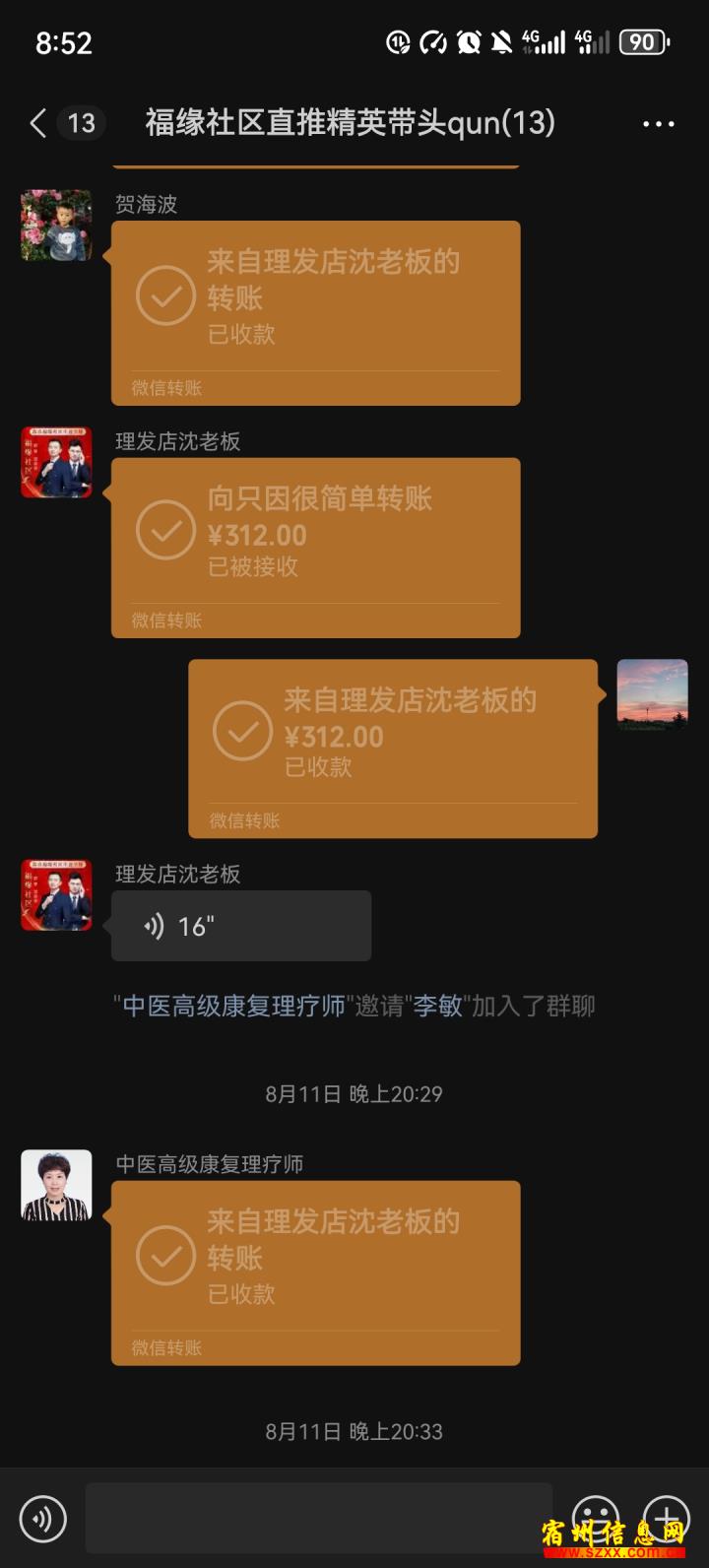Switch to voice input mode
The width and height of the screenshot is (709, 1568).
[42, 1518]
